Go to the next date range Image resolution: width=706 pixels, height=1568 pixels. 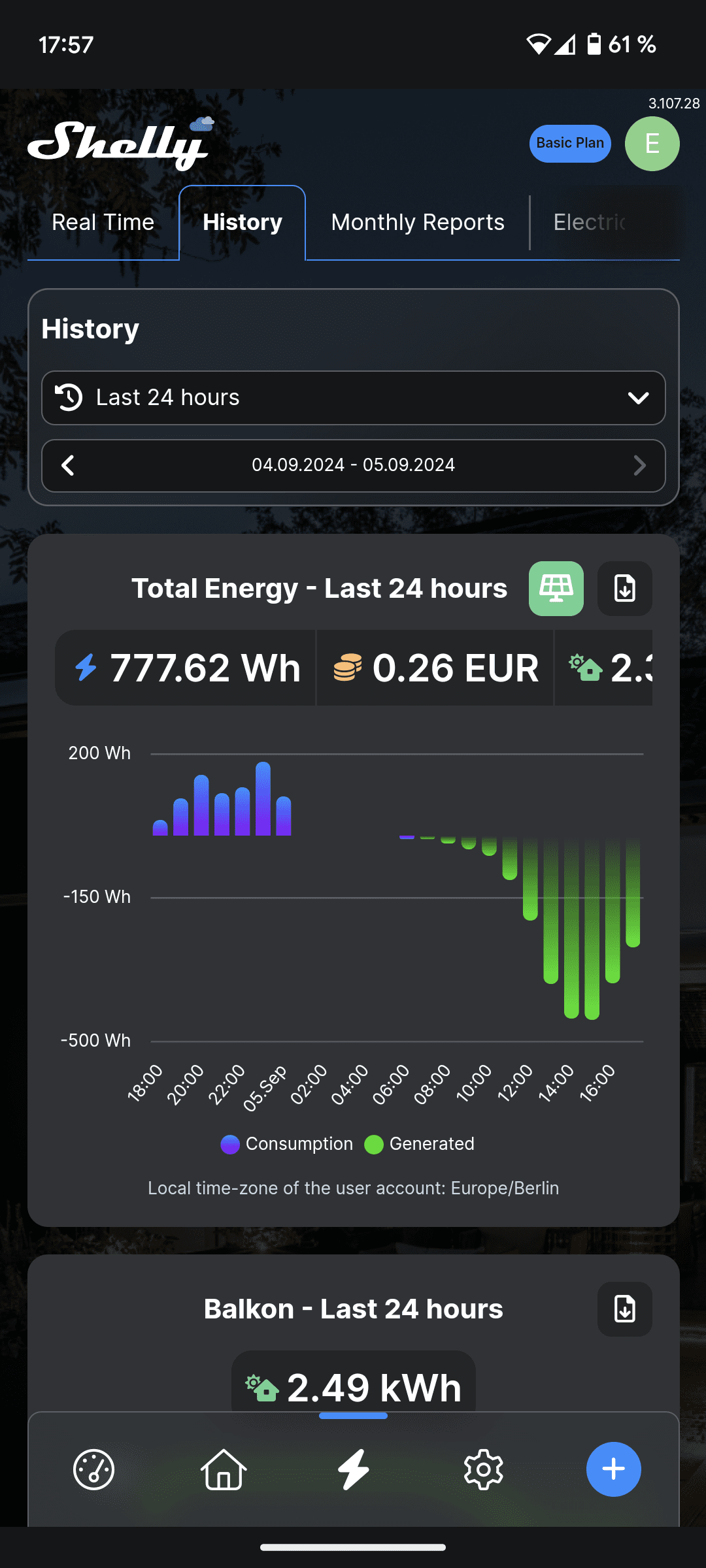coord(639,465)
